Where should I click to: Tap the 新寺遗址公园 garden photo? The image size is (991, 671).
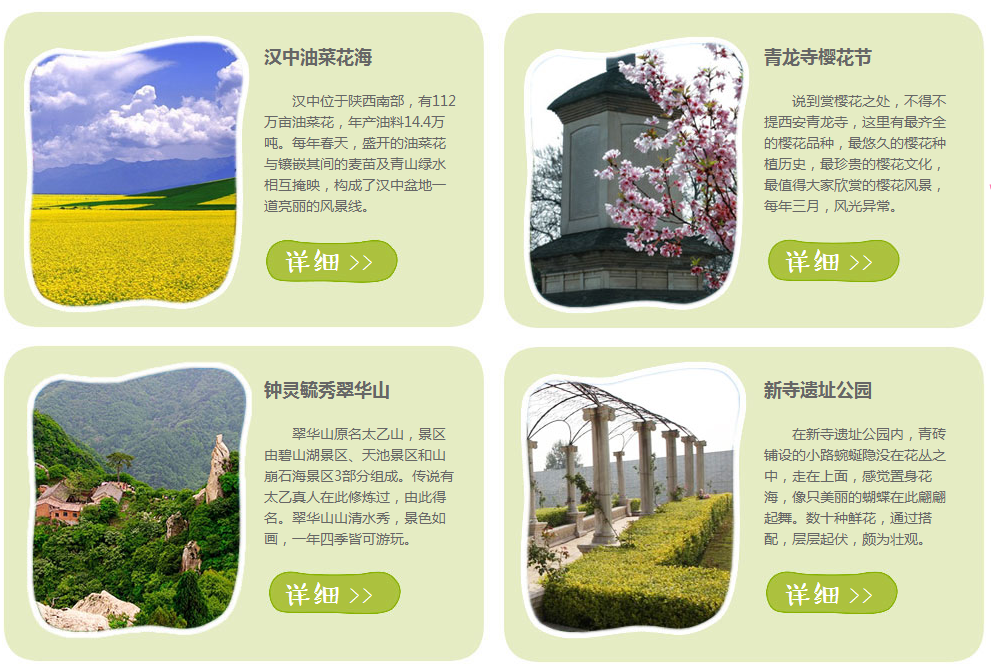point(633,505)
